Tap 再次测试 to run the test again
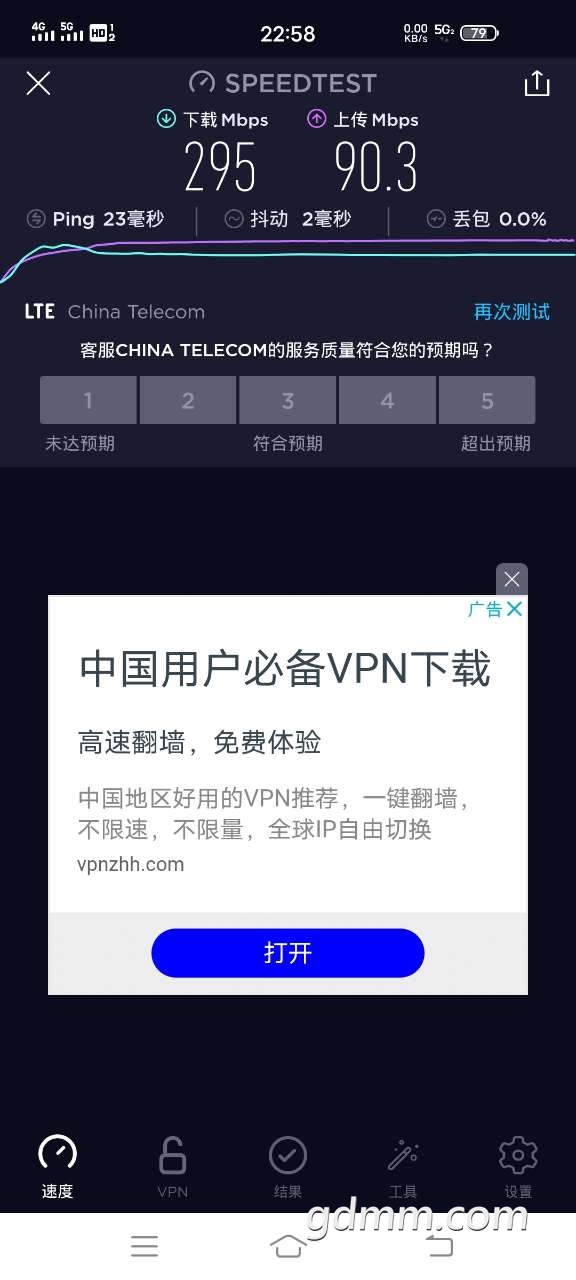576x1280 pixels. (512, 311)
